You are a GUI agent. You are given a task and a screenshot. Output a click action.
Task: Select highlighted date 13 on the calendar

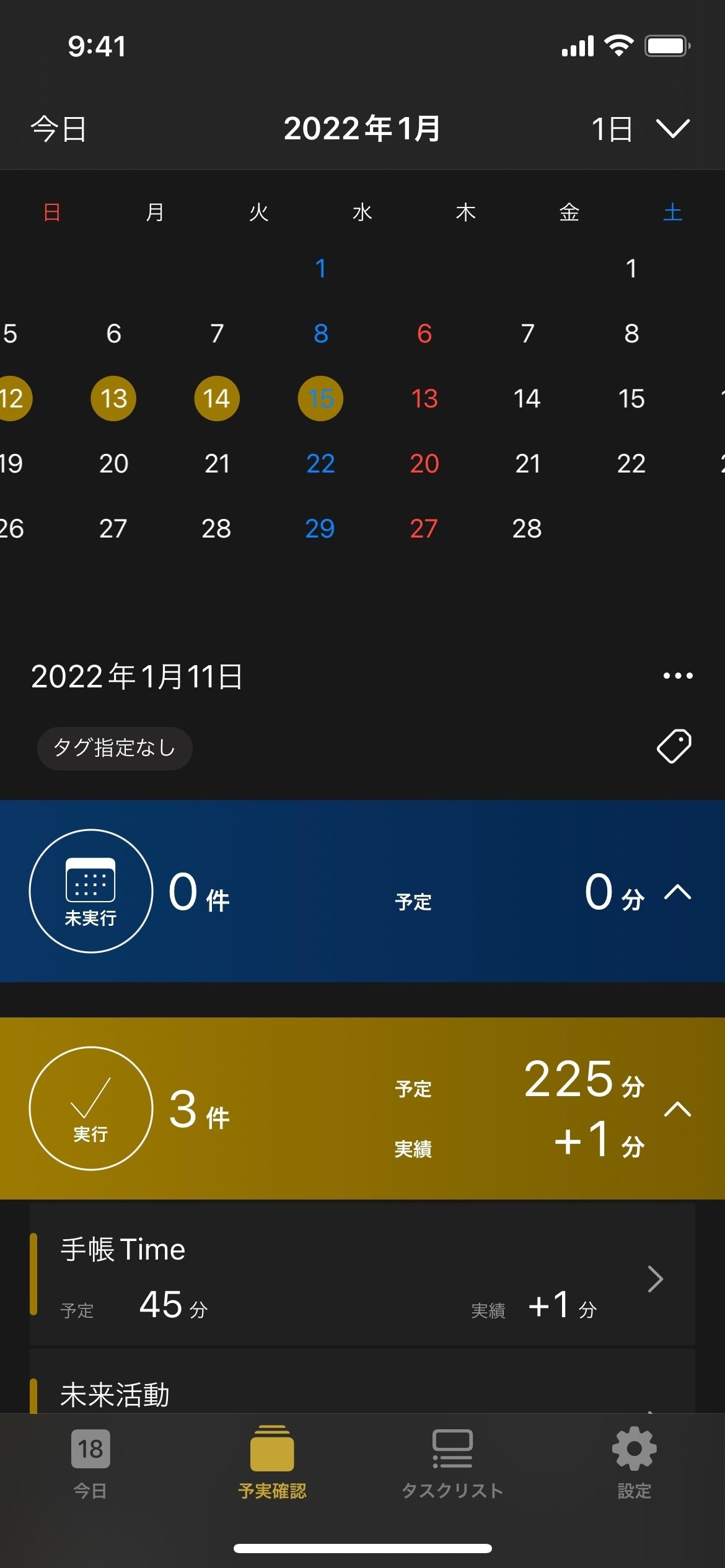(x=113, y=398)
